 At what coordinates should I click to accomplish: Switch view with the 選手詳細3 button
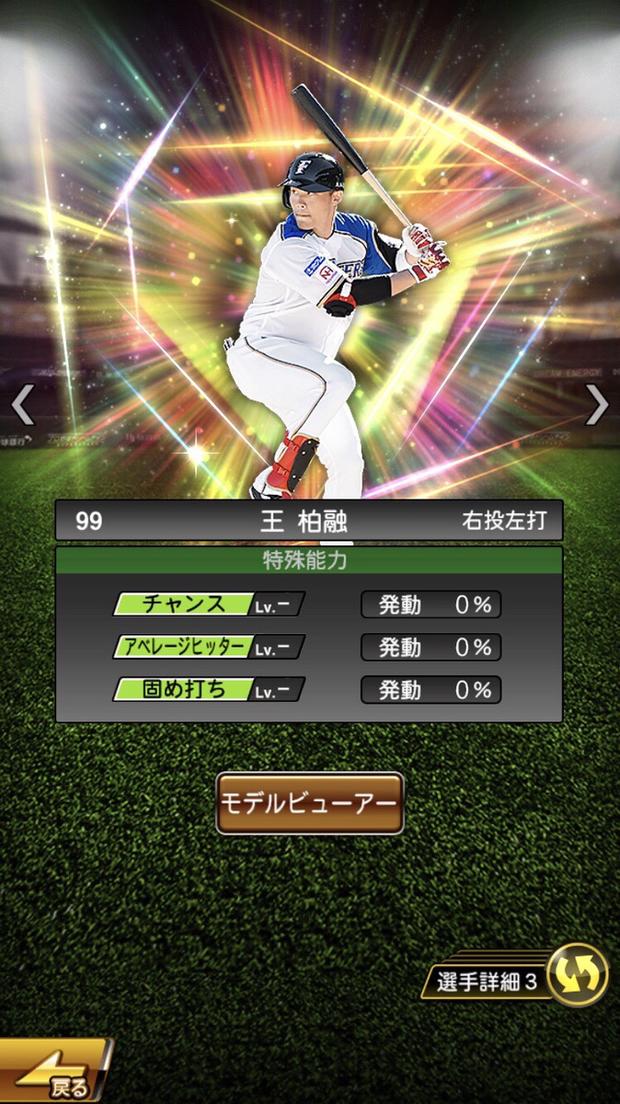tap(520, 978)
